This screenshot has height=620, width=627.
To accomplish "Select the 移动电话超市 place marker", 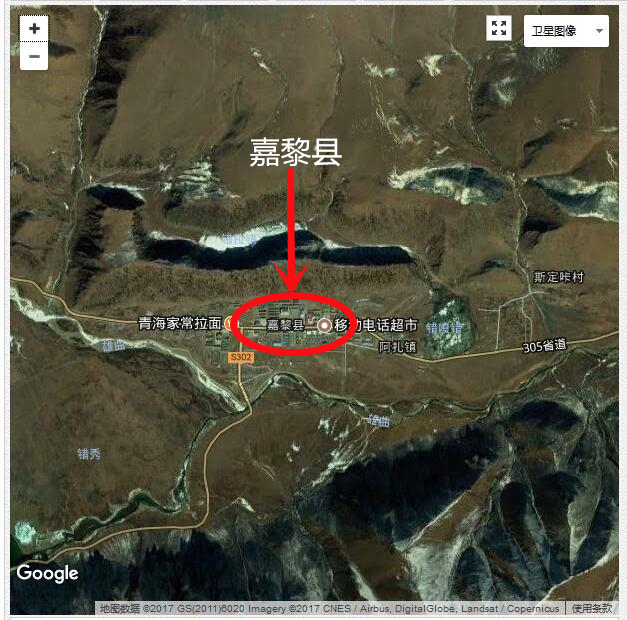I will 324,325.
